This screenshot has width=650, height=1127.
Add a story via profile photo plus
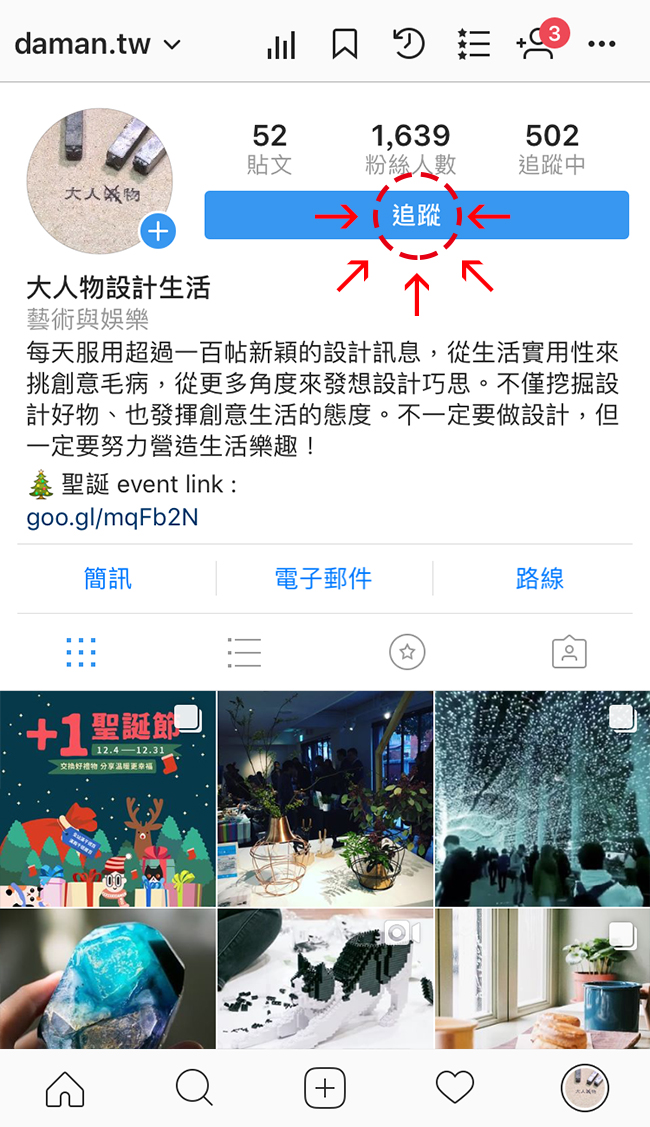click(157, 232)
